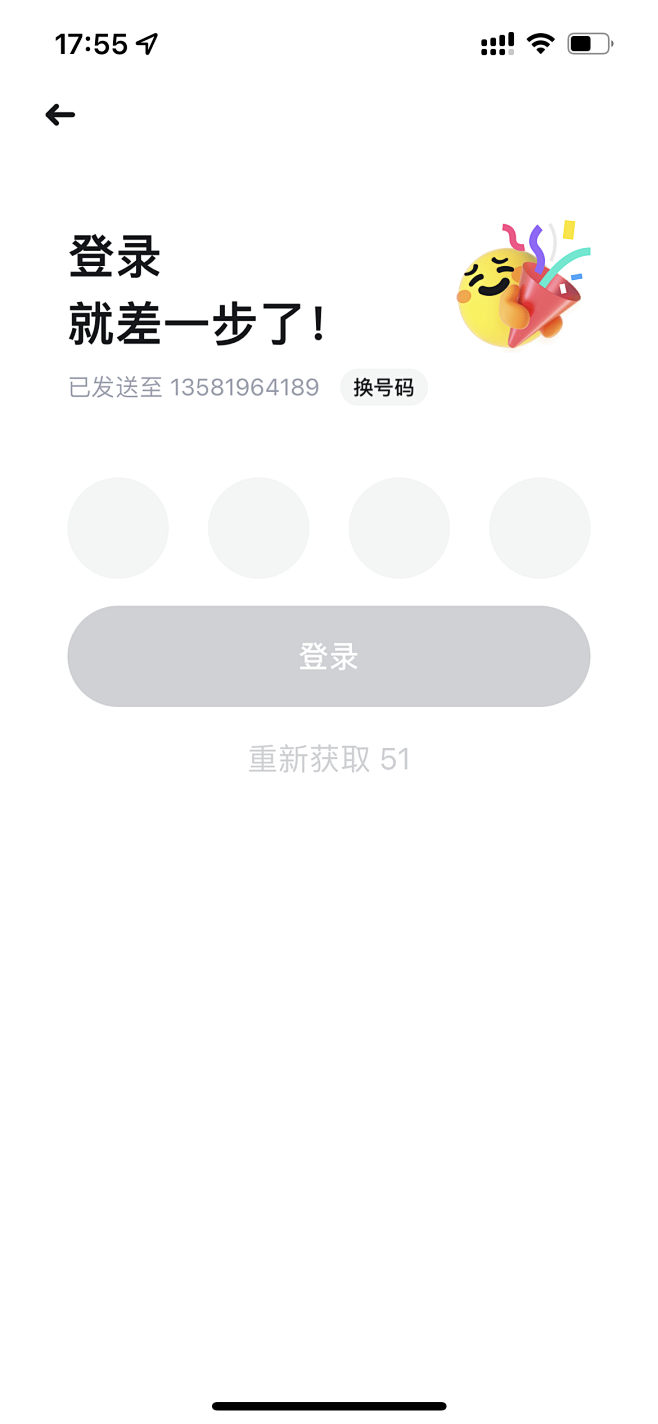Go back using the arrow icon
The image size is (658, 1424).
[x=60, y=115]
